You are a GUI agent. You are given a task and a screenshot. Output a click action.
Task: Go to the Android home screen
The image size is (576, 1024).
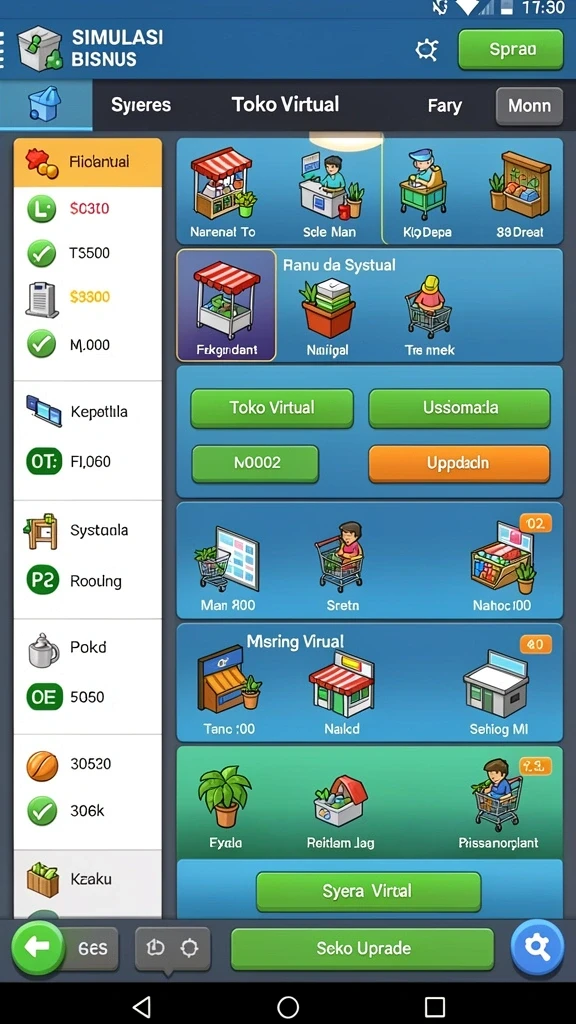(288, 1006)
